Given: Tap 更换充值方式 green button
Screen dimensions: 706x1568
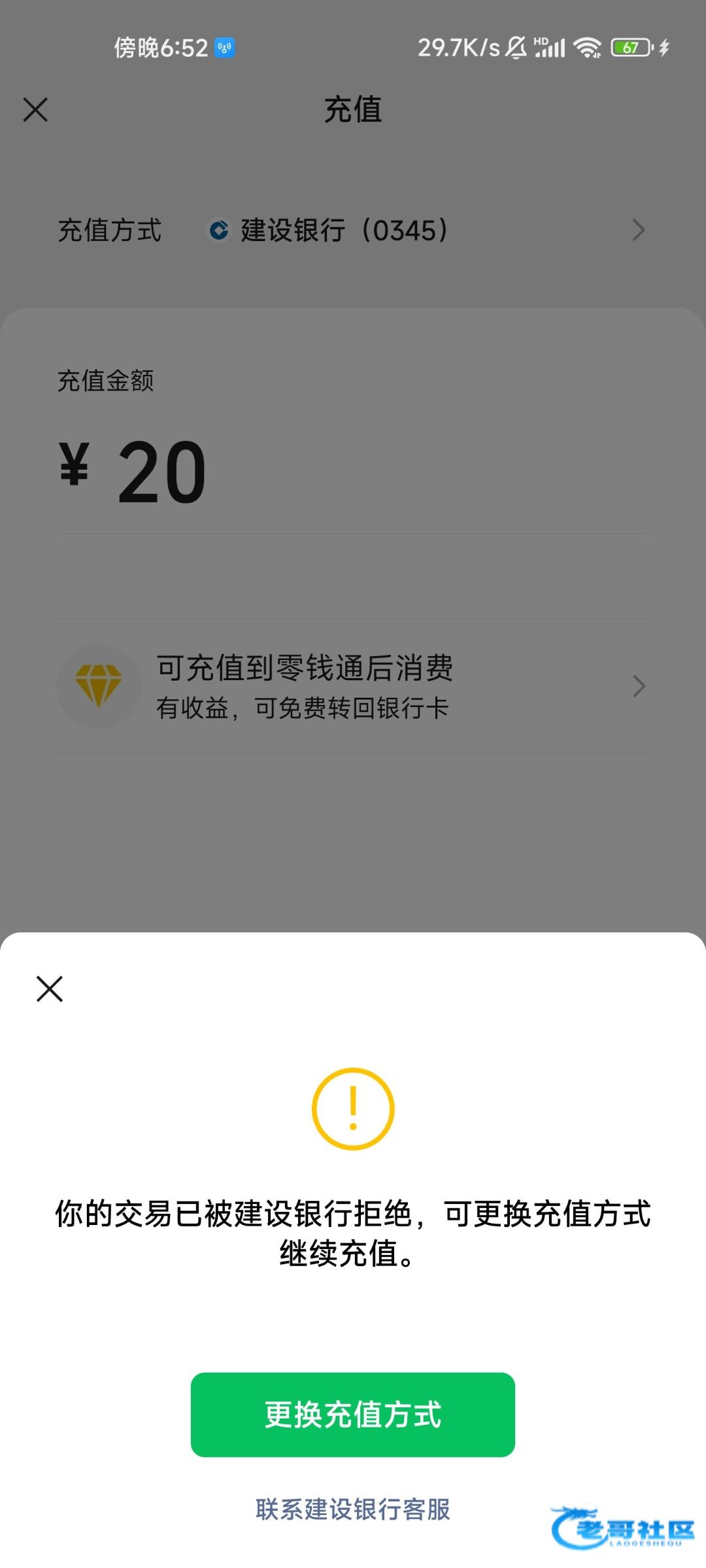Looking at the screenshot, I should pyautogui.click(x=352, y=1414).
